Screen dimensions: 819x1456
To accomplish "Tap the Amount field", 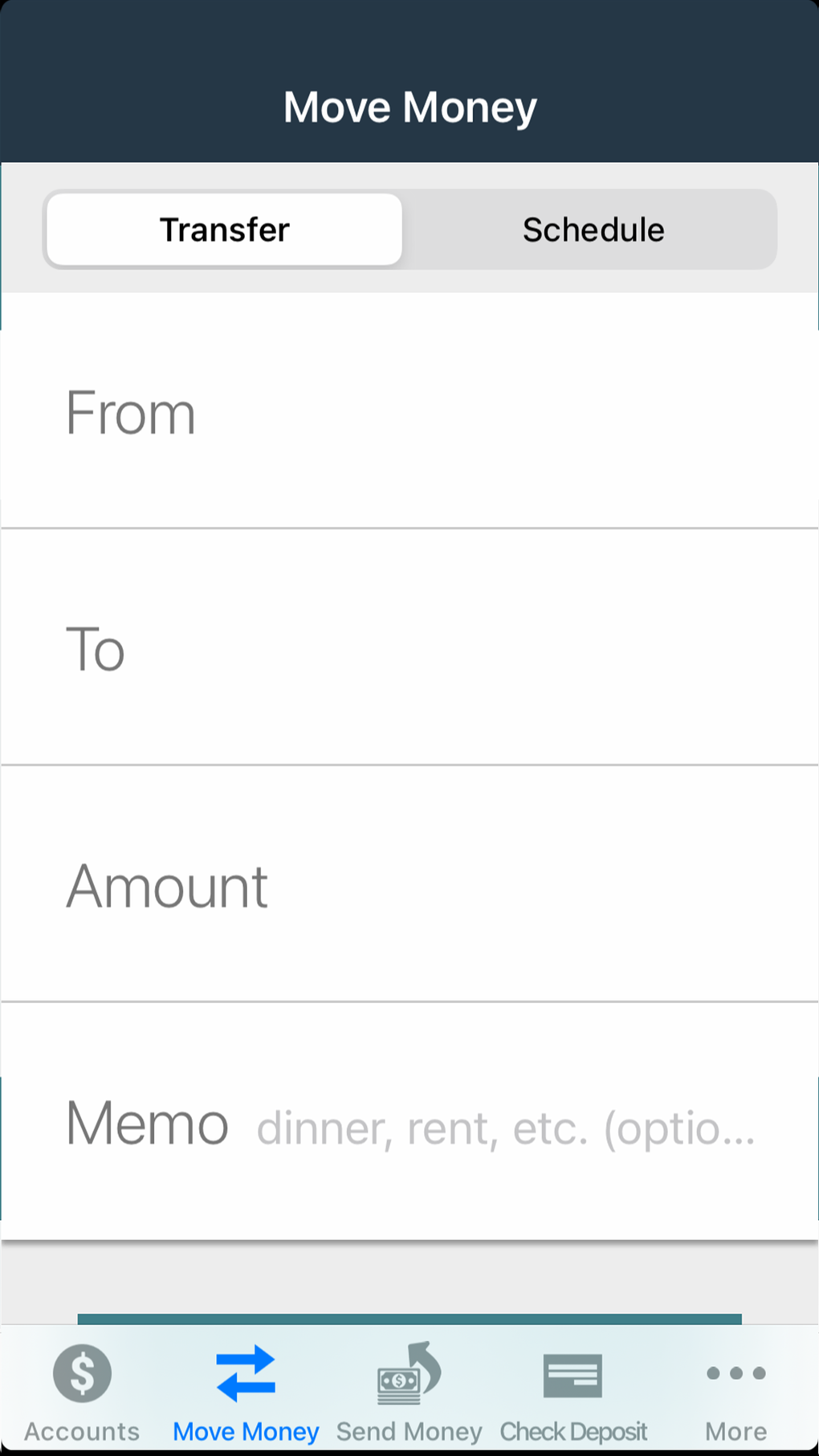I will click(409, 886).
